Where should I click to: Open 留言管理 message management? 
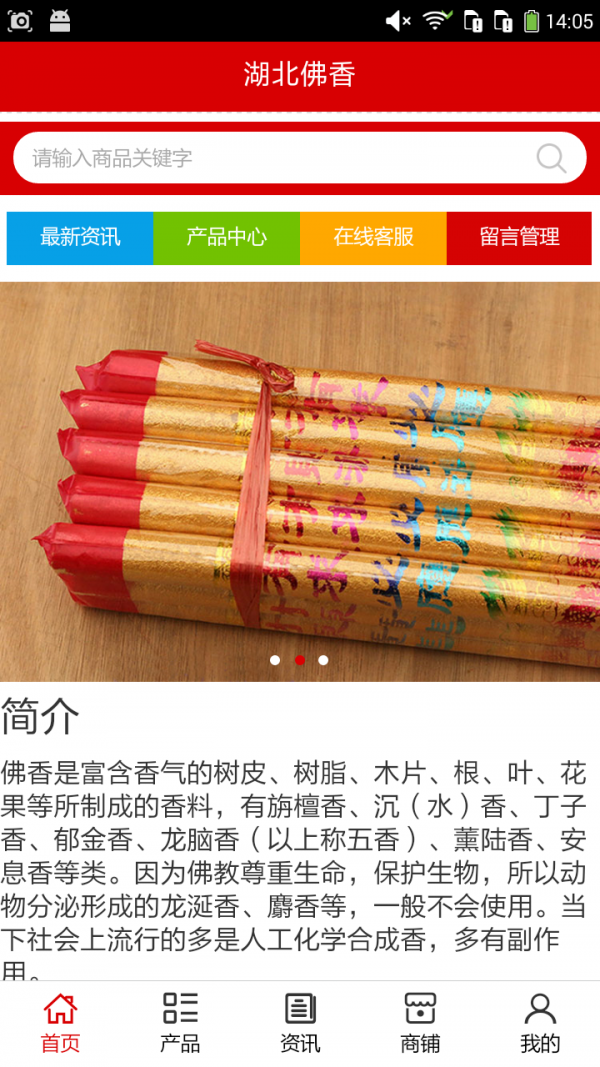pyautogui.click(x=519, y=238)
